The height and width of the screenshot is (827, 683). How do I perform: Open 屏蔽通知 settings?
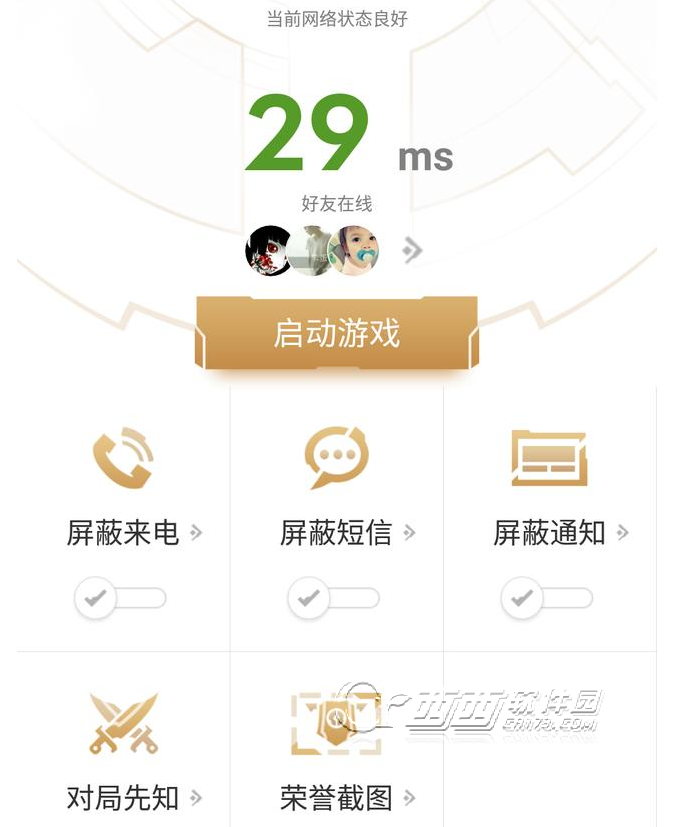pyautogui.click(x=560, y=533)
